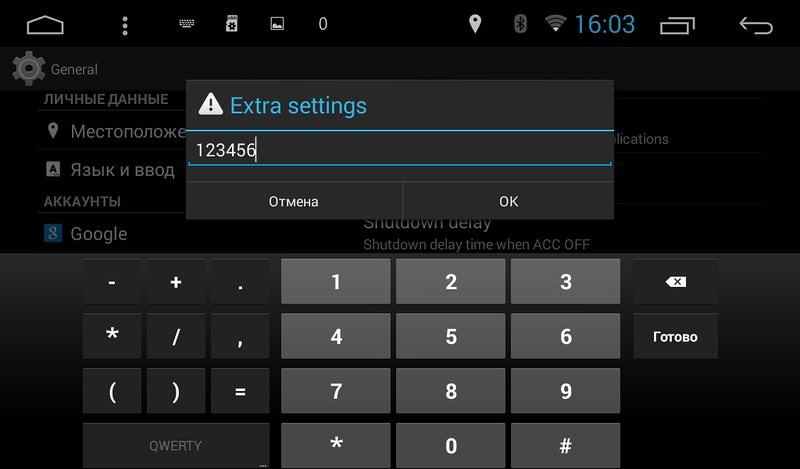Enter the hash # key
Image resolution: width=800 pixels, height=469 pixels.
566,445
